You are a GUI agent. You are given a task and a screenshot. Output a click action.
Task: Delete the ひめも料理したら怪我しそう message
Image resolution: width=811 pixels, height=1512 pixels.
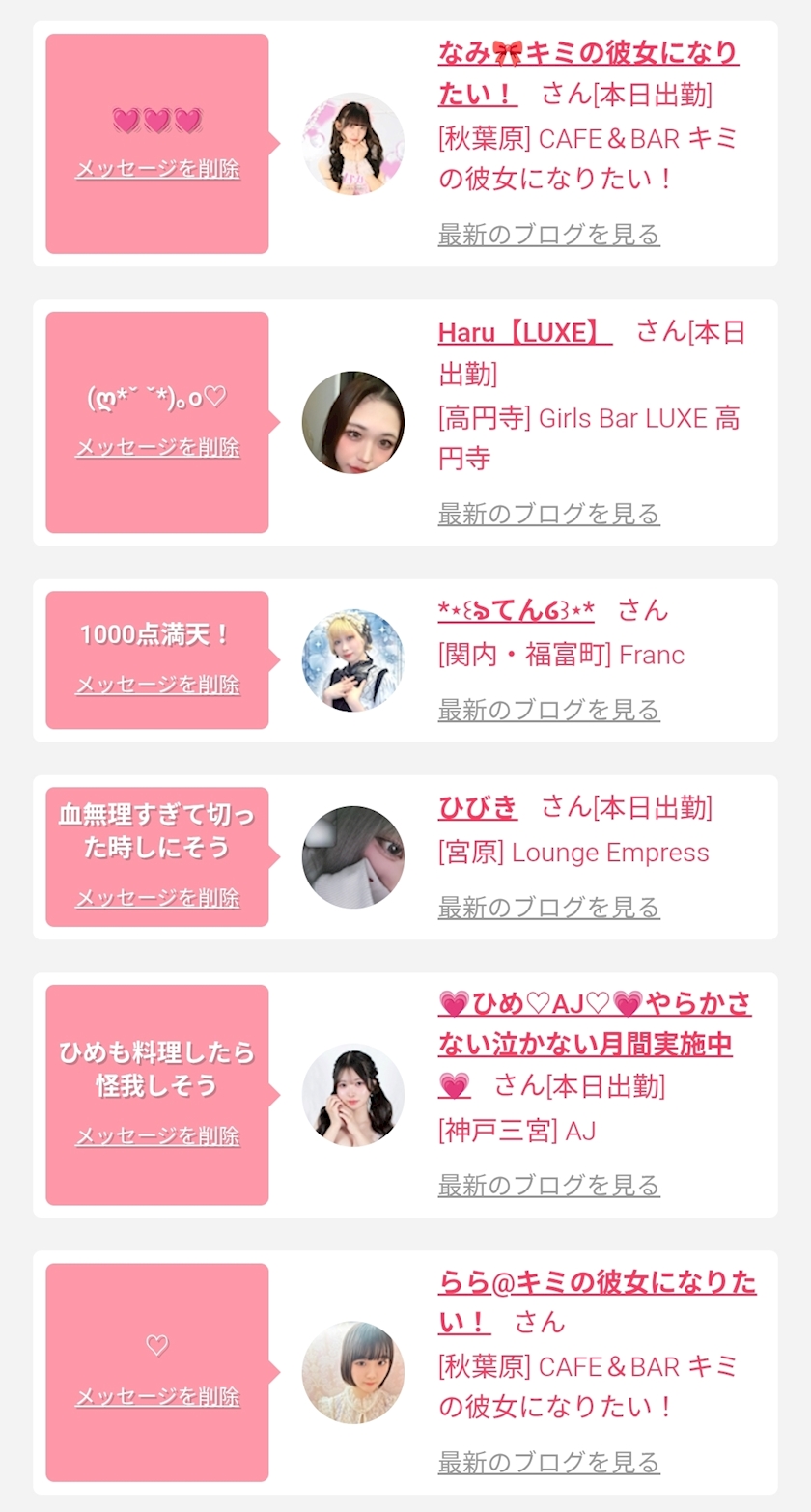point(157,1136)
